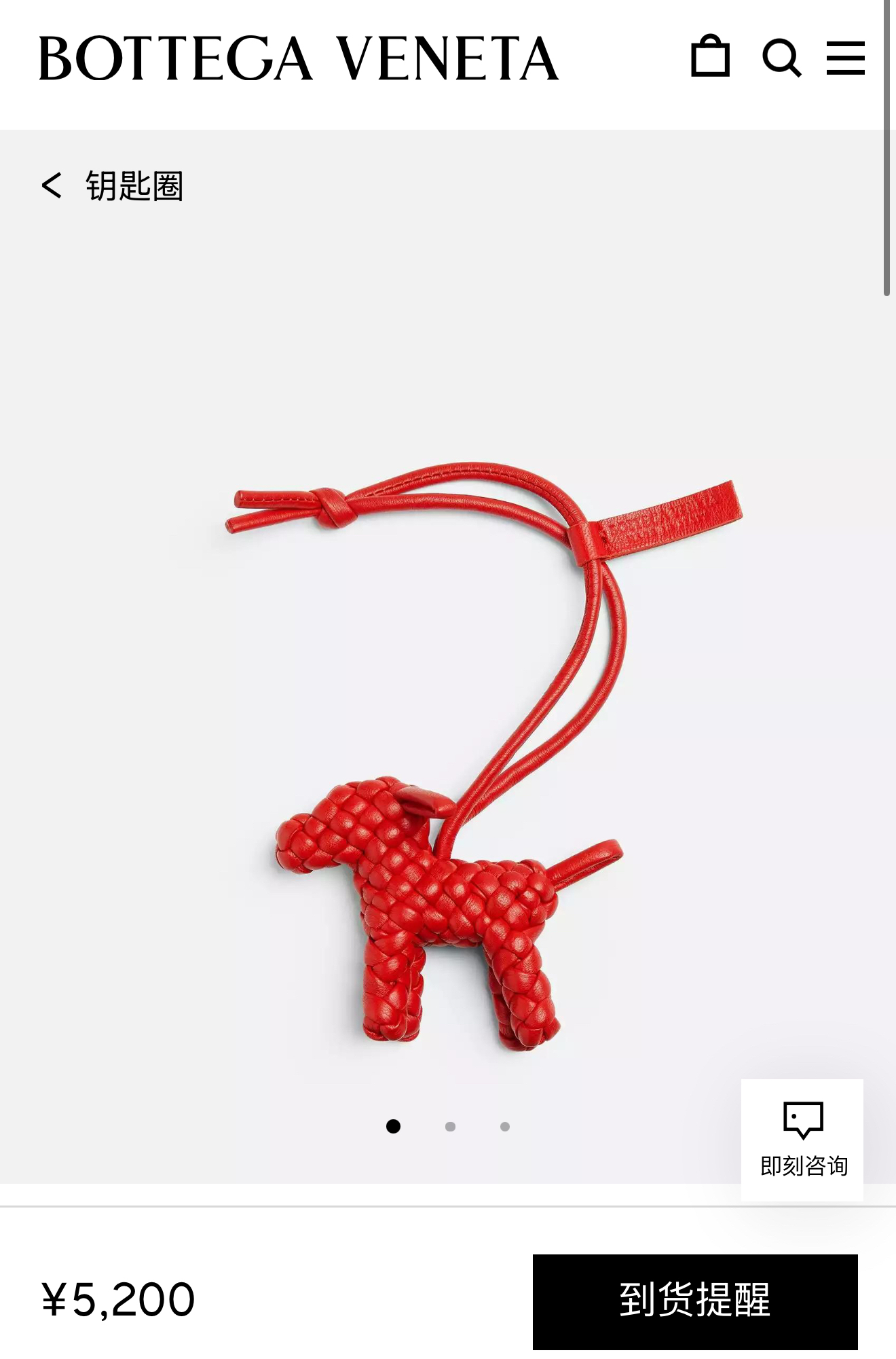Viewport: 896px width, 1359px height.
Task: Select the third image indicator dot
Action: tap(504, 1127)
